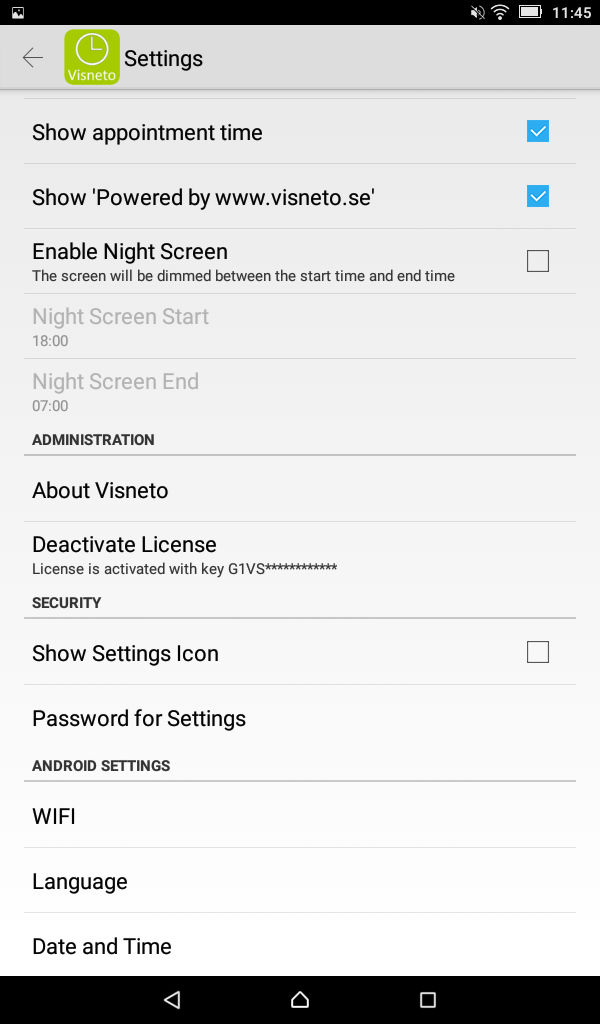The image size is (600, 1024).
Task: Tap the system home button
Action: pos(300,999)
